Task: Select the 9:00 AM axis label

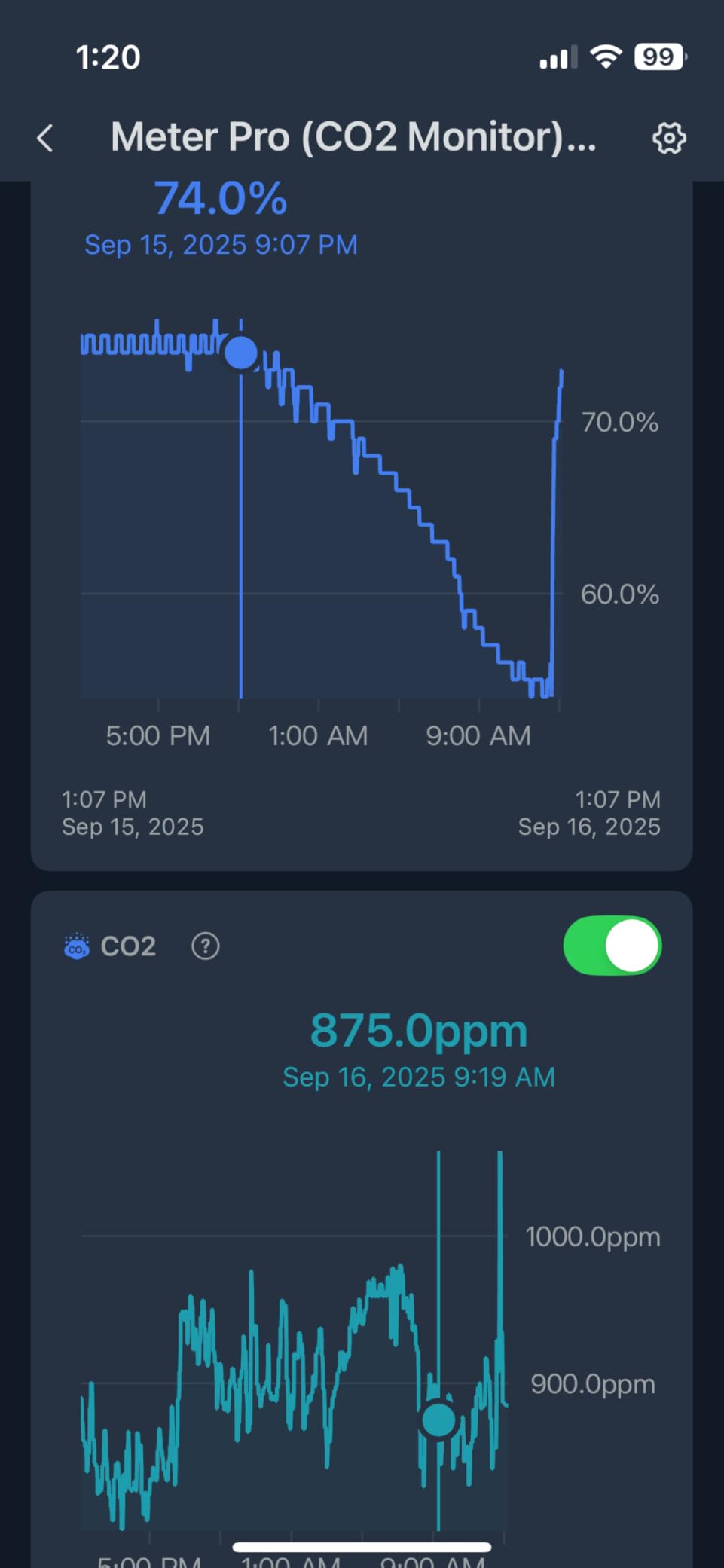Action: 478,735
